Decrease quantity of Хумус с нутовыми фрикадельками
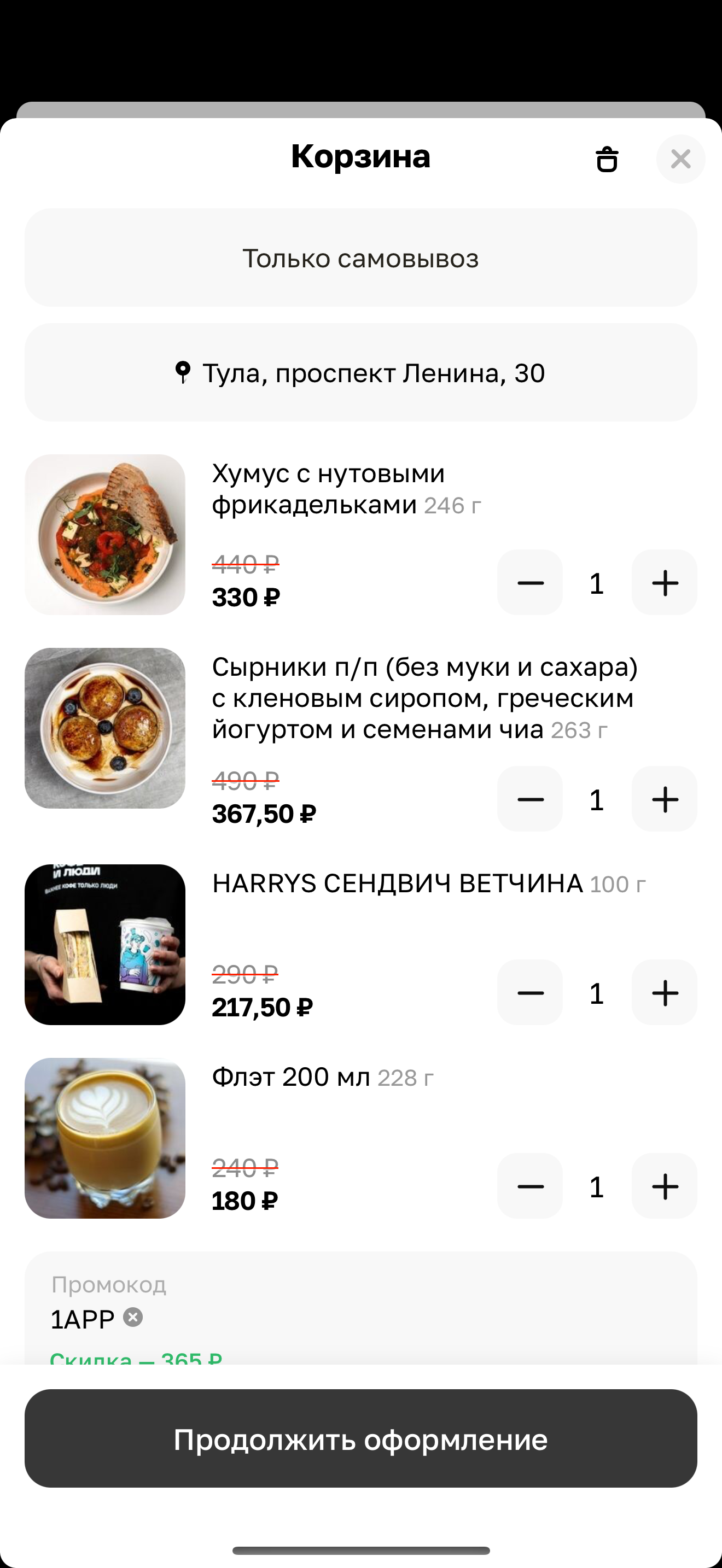722x1568 pixels. point(529,582)
